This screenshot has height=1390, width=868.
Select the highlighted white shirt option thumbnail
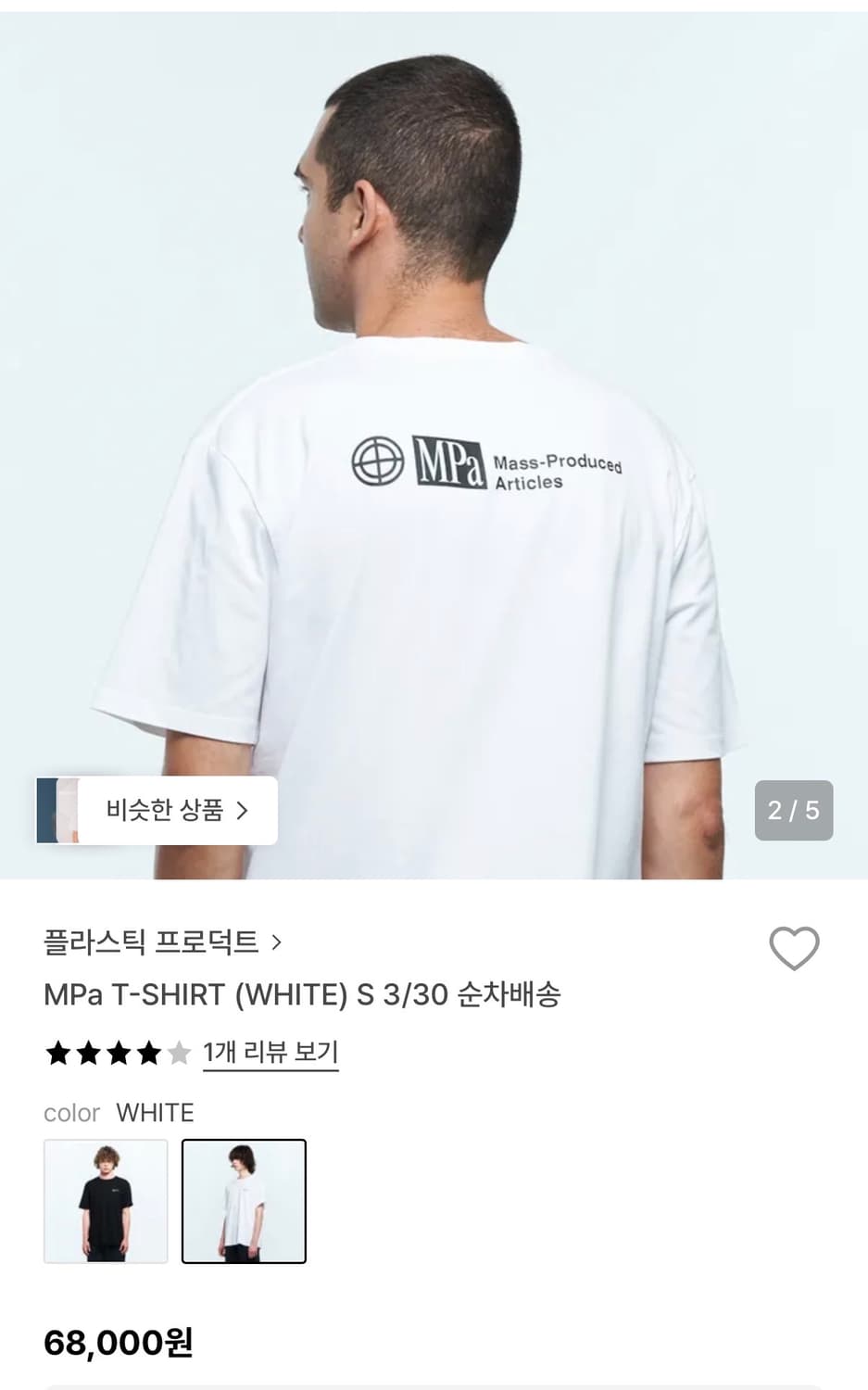[x=244, y=1200]
